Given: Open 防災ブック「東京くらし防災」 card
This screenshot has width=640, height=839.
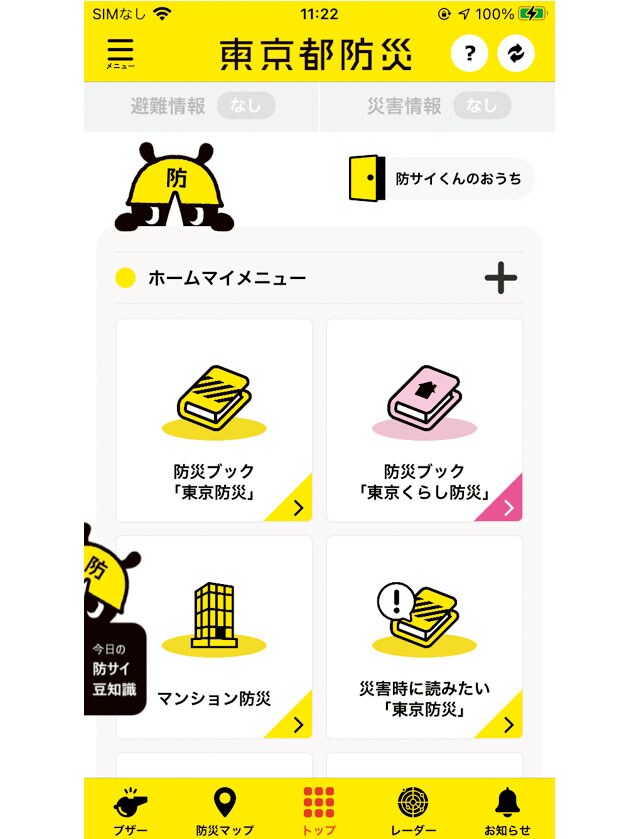Looking at the screenshot, I should pos(424,420).
